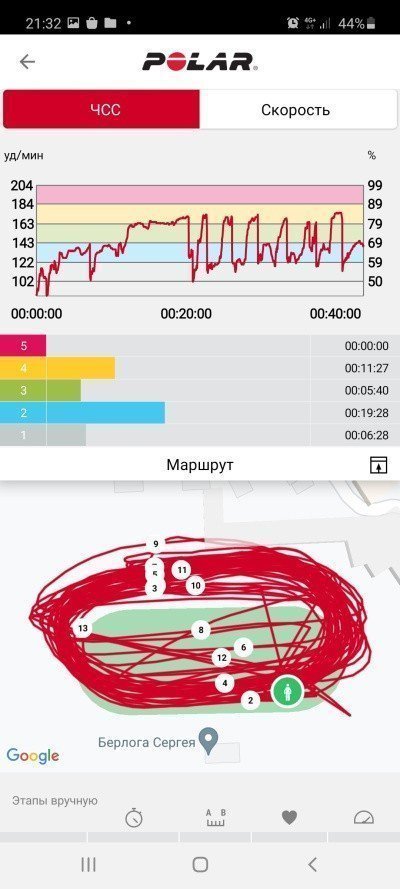Image resolution: width=400 pixels, height=889 pixels.
Task: Switch to the ЧСС tab
Action: 101,109
